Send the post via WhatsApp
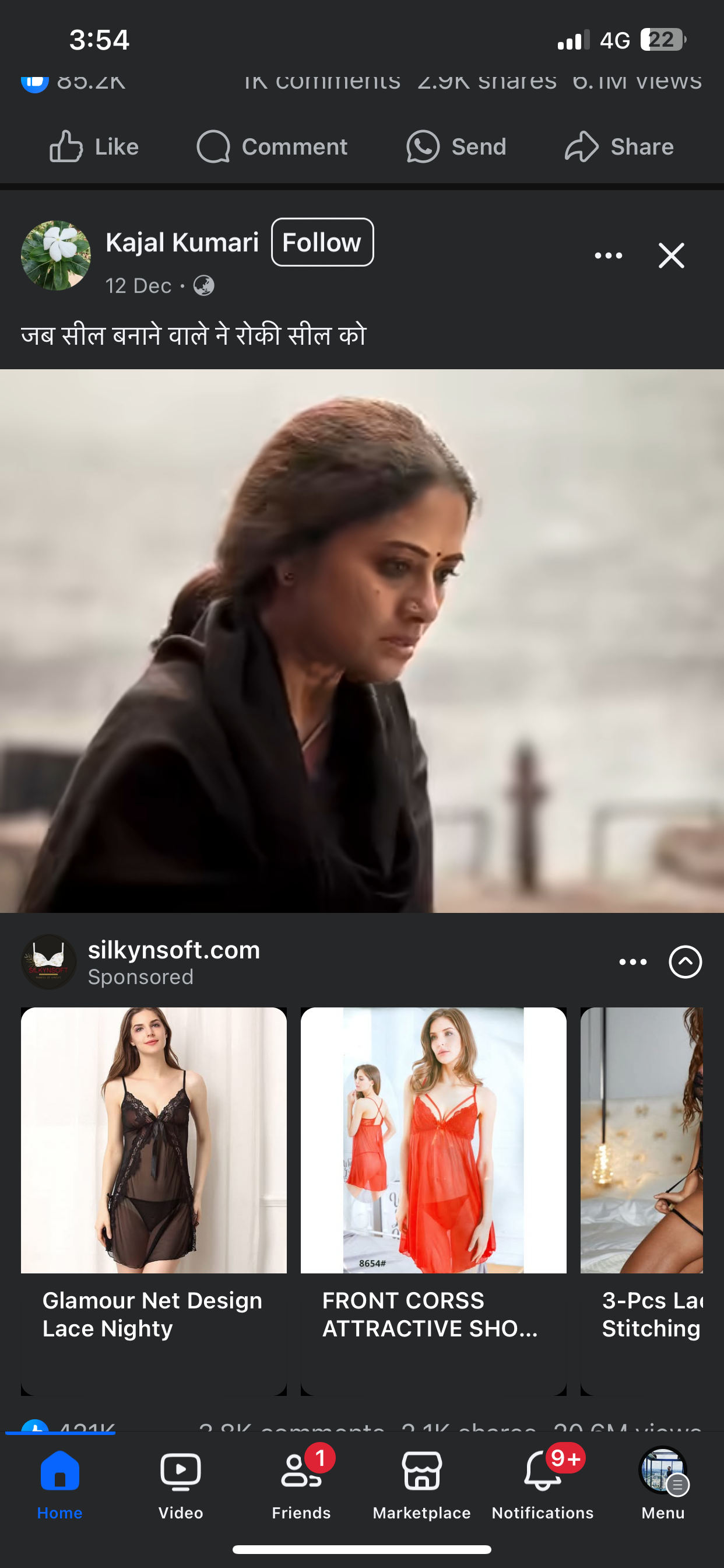 coord(456,146)
